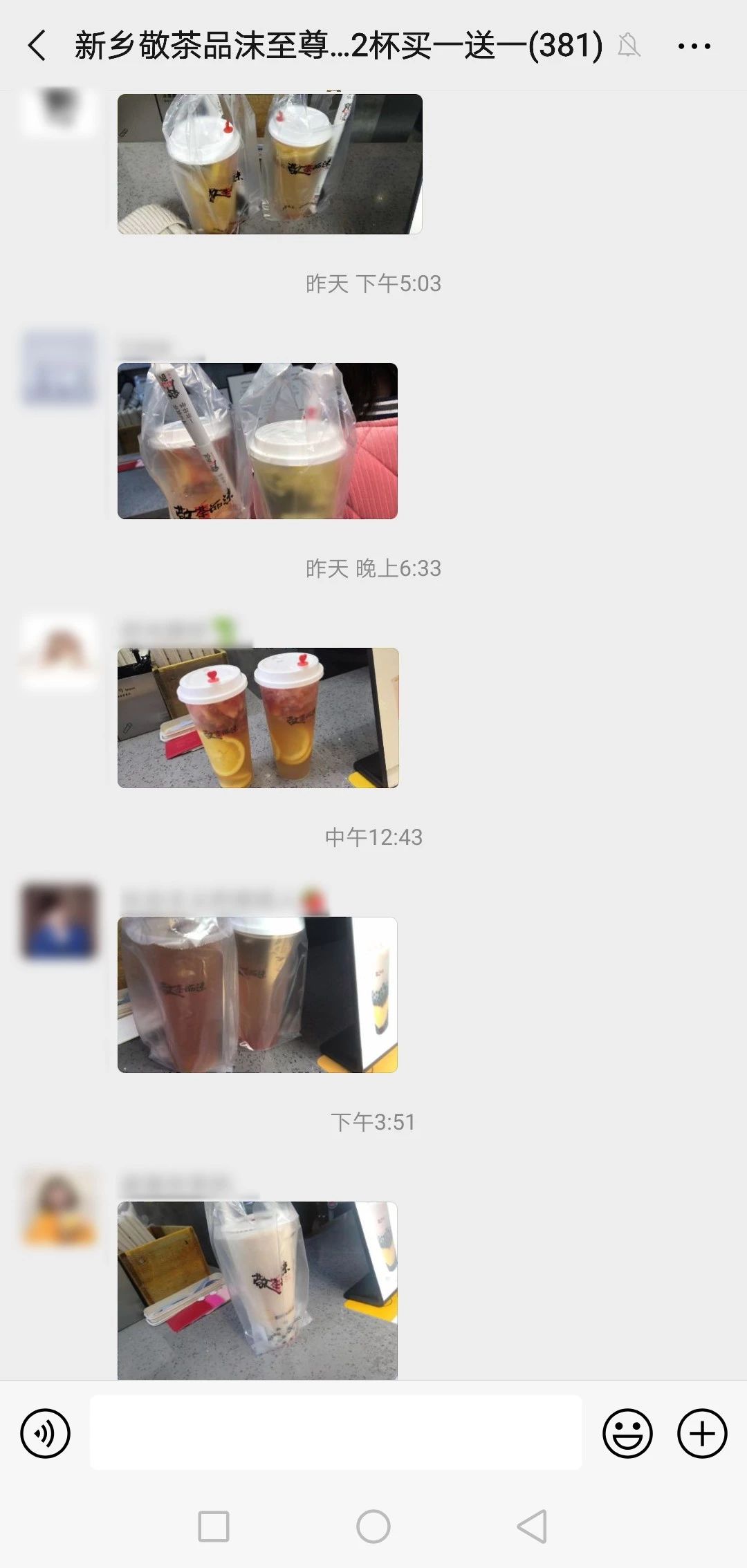Tap the system home button
This screenshot has width=747, height=1568.
pyautogui.click(x=373, y=1527)
